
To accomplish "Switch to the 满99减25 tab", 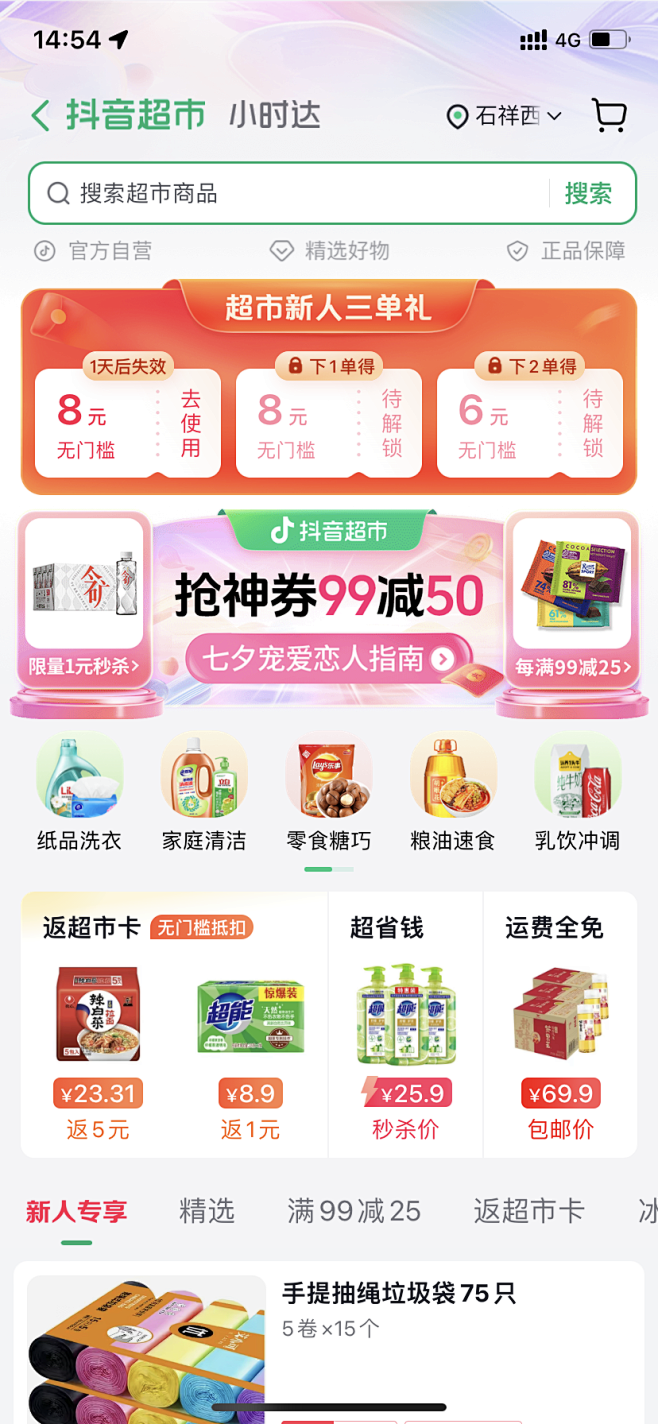I will pos(354,1211).
